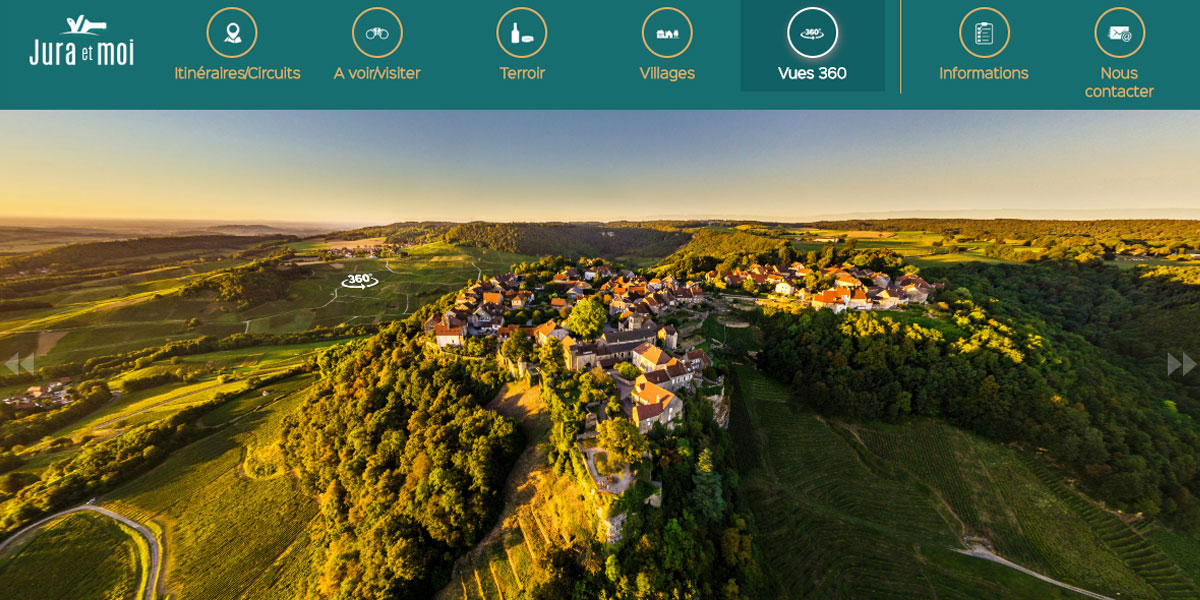Go to the previous panorama
1200x600 pixels.
click(18, 364)
